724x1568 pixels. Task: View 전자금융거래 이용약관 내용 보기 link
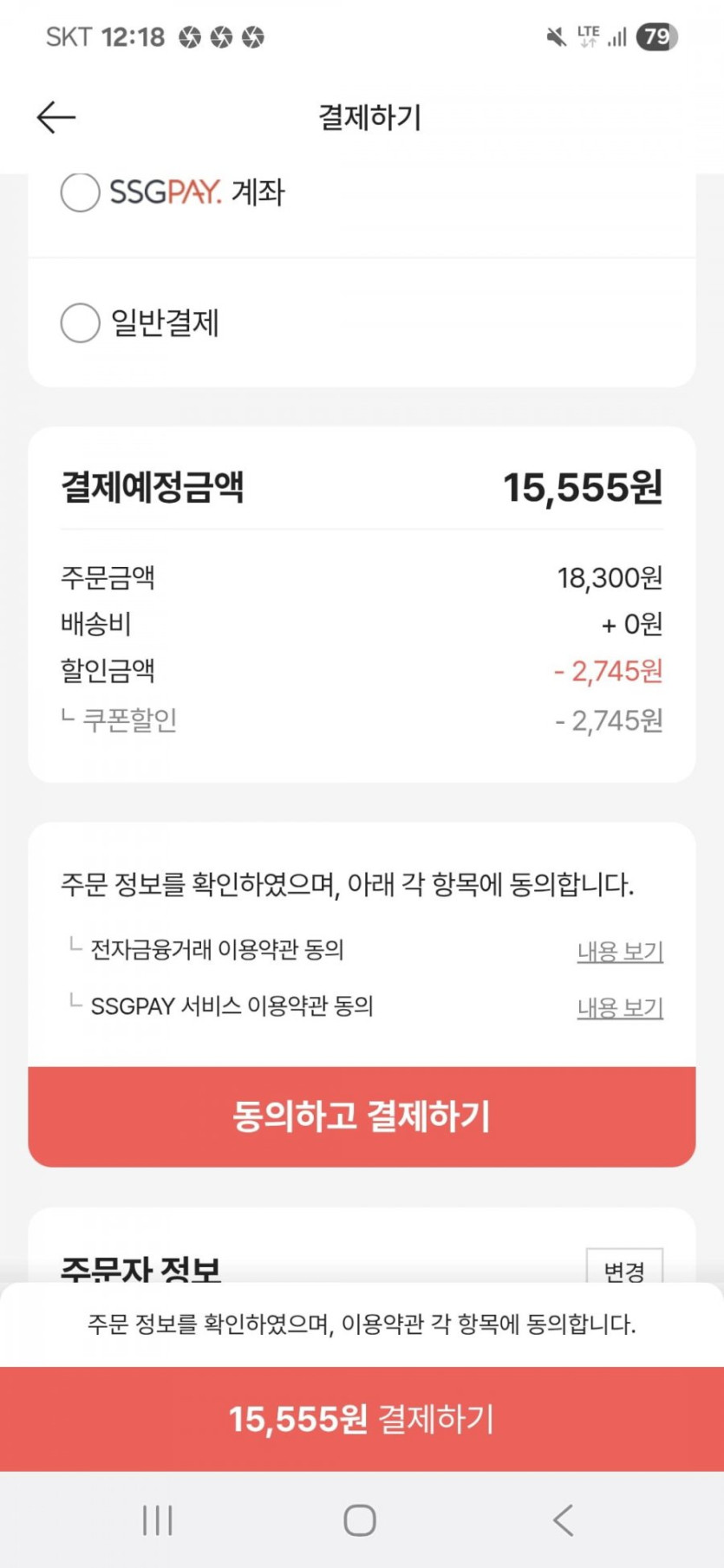[x=620, y=951]
